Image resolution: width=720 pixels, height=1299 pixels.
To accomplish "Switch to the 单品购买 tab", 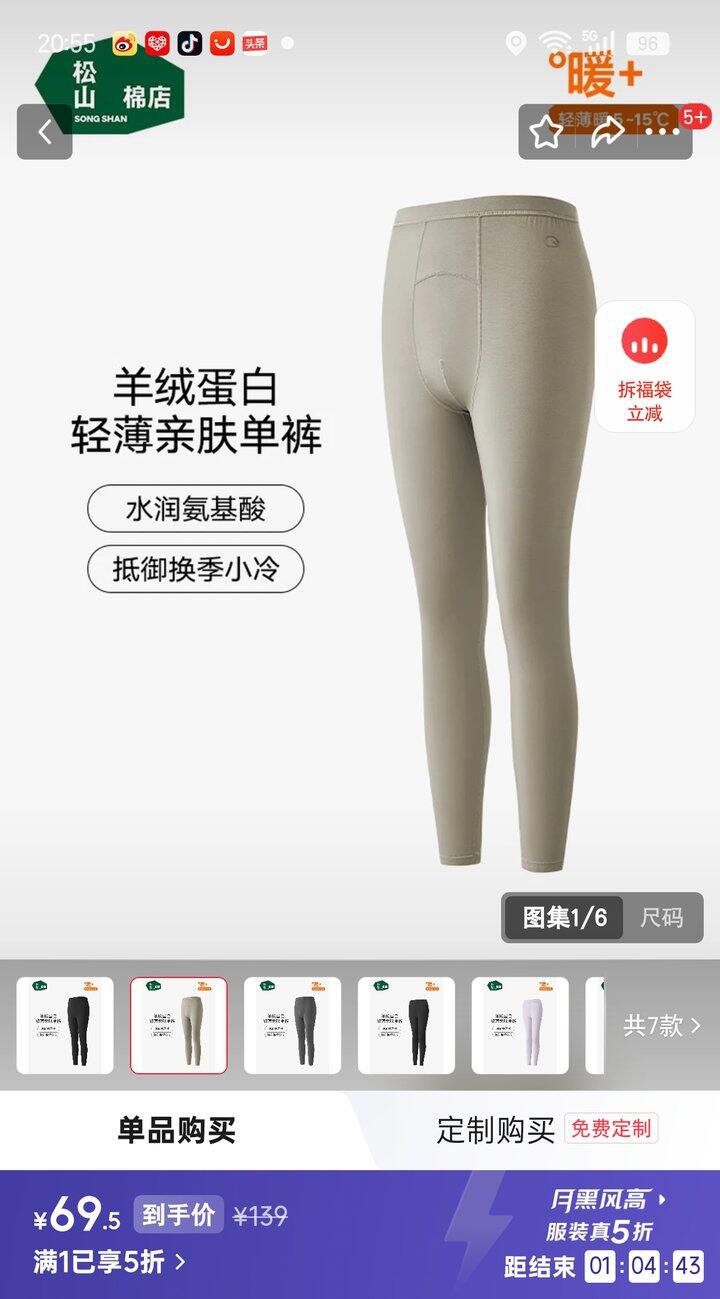I will click(176, 1130).
